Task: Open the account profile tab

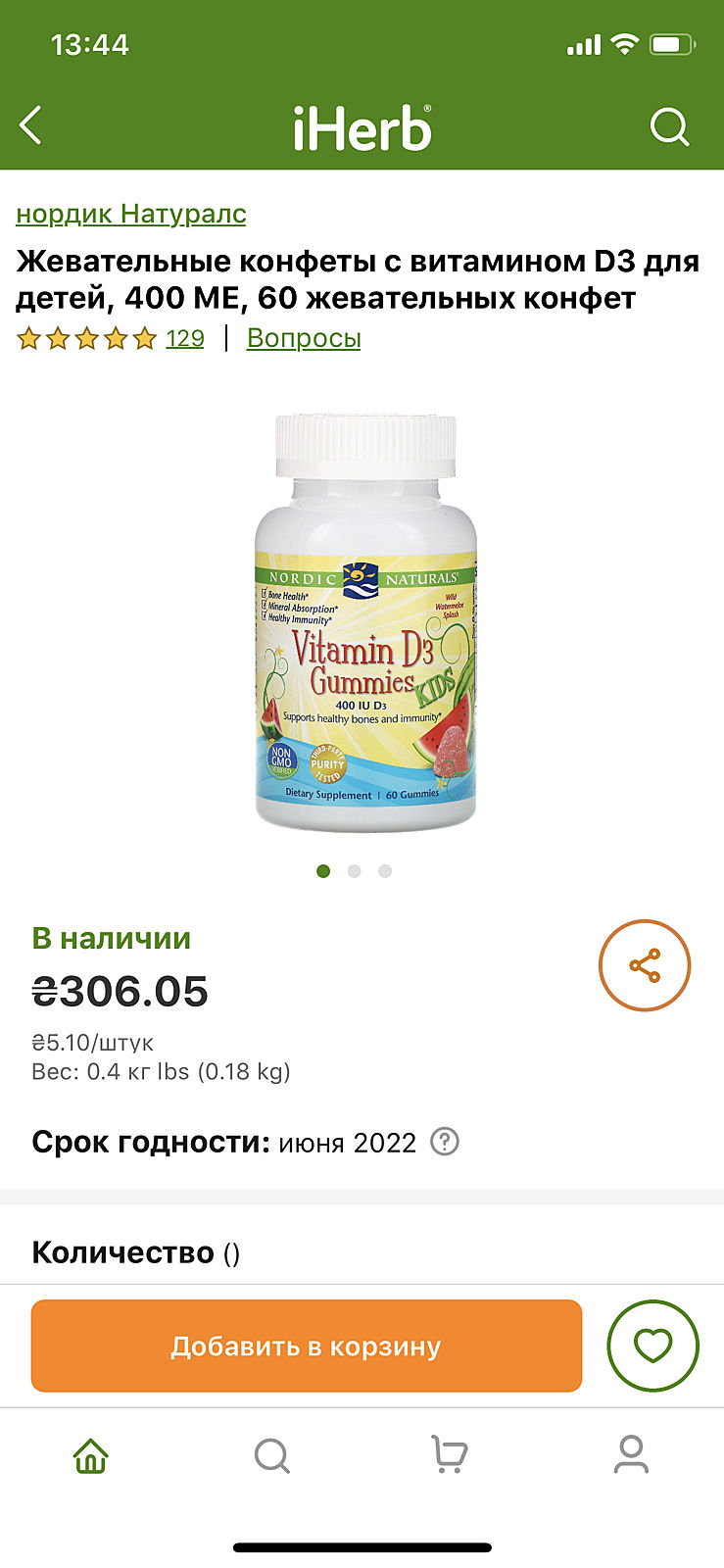Action: click(631, 1456)
